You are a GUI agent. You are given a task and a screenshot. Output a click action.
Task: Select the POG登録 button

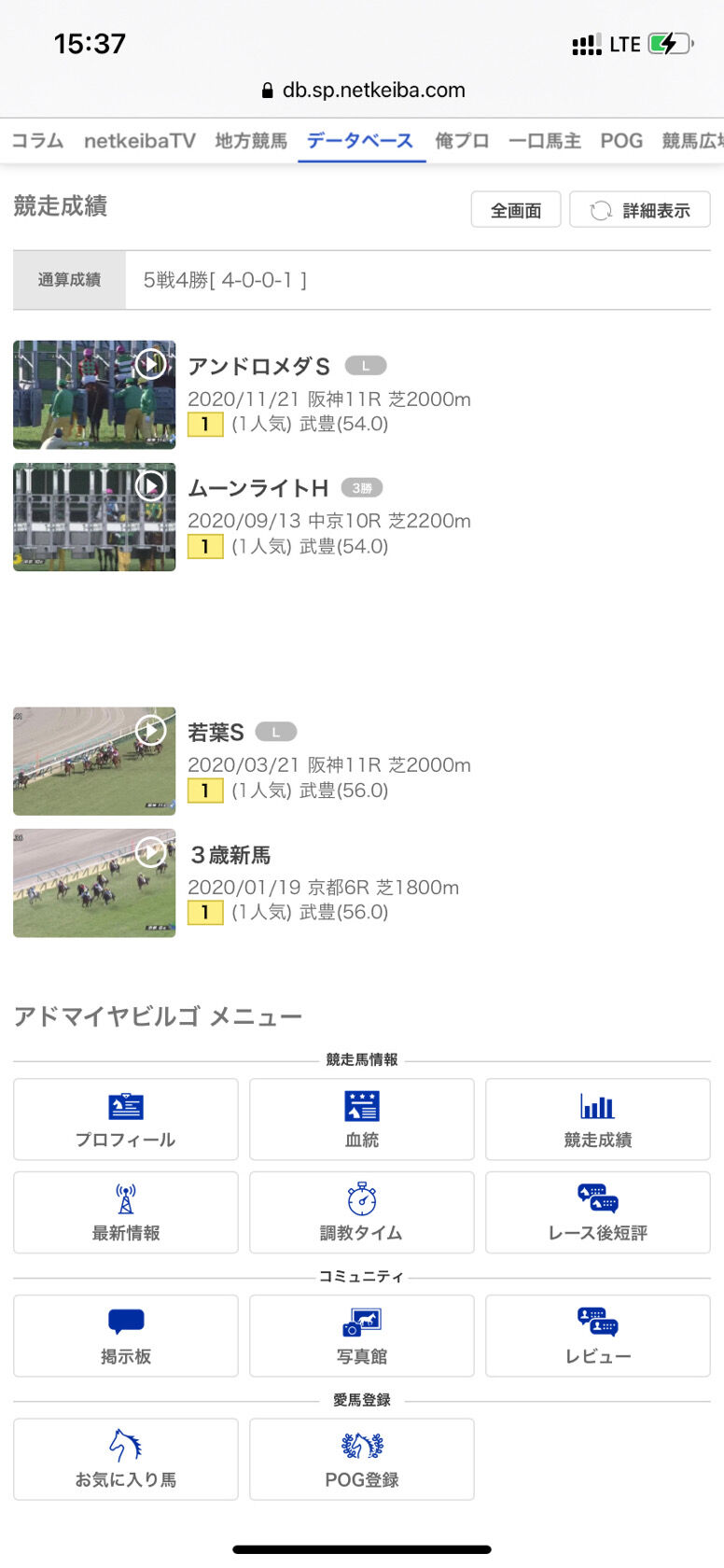pos(362,1459)
